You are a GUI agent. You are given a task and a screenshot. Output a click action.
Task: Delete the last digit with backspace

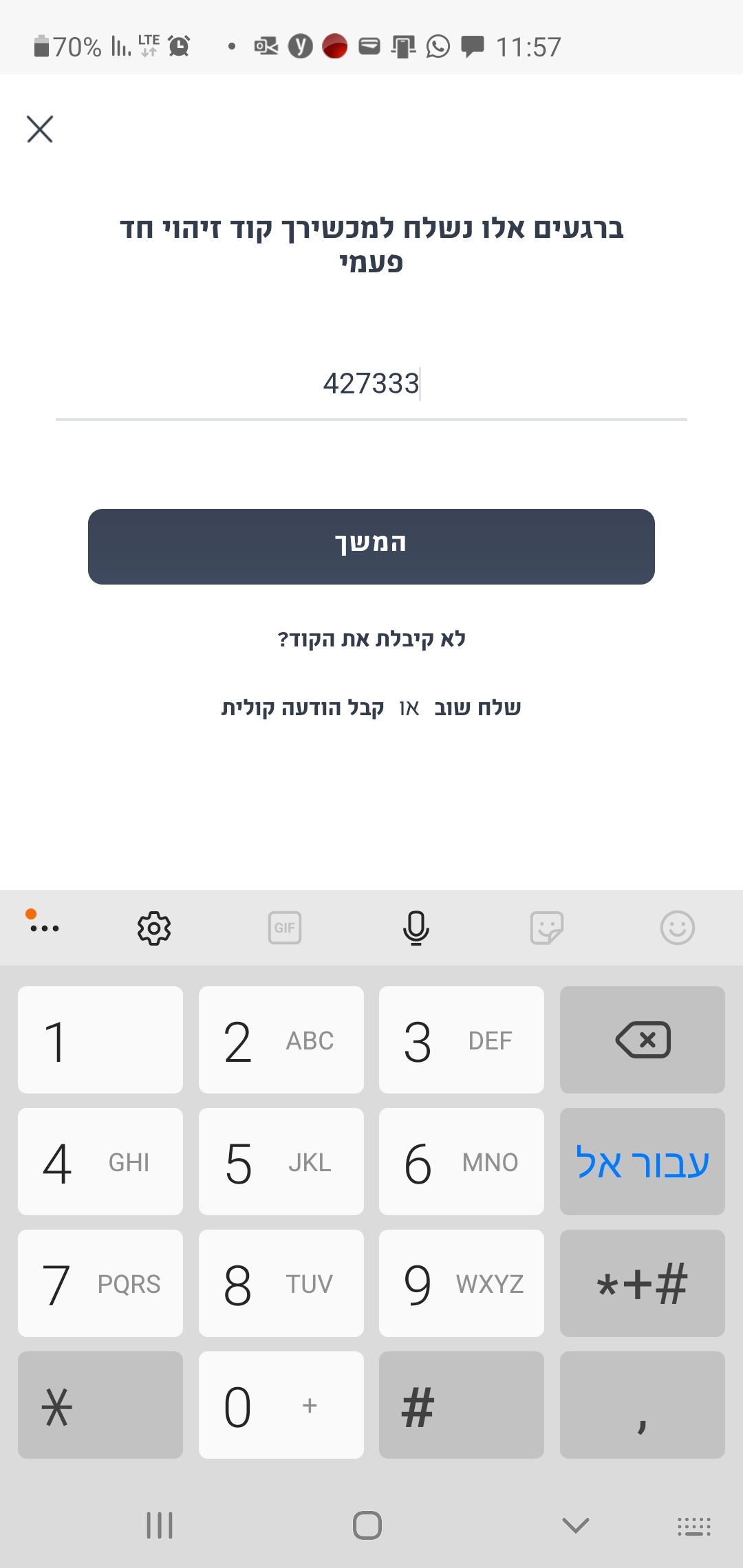[643, 1040]
